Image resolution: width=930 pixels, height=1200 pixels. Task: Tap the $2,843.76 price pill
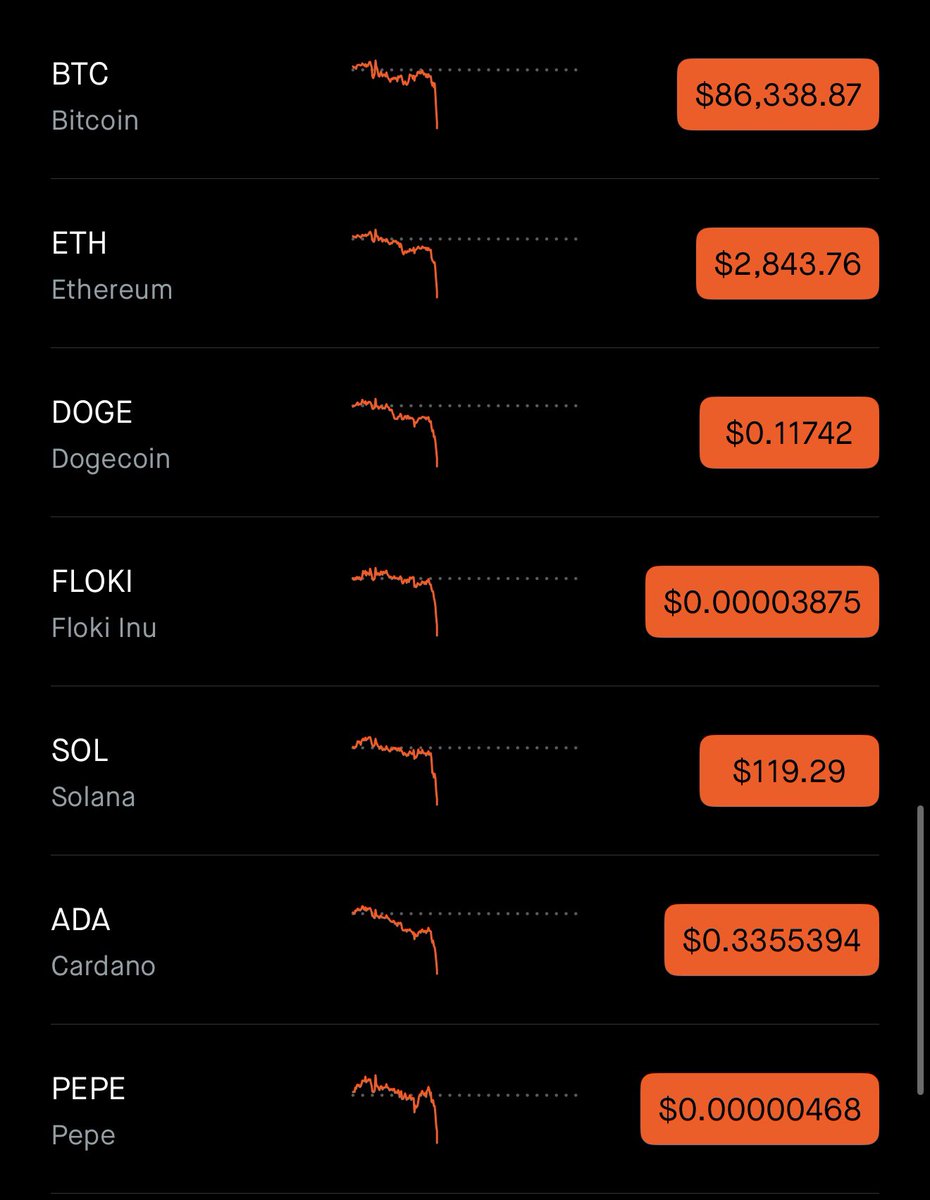787,264
